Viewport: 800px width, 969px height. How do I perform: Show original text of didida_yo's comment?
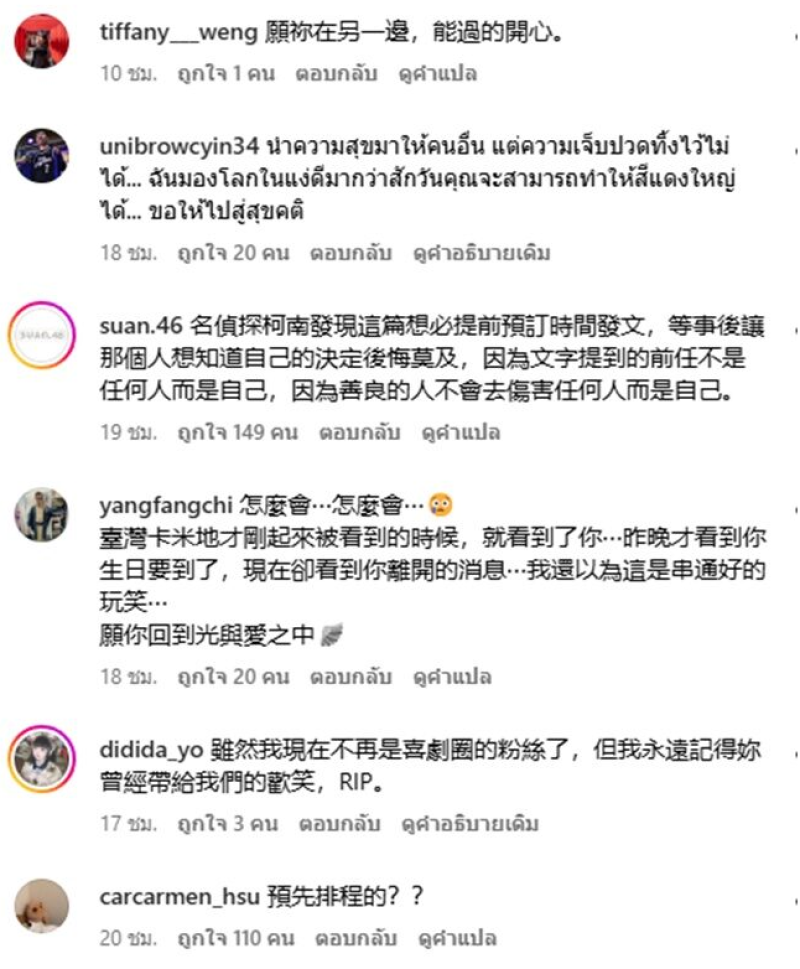point(470,825)
